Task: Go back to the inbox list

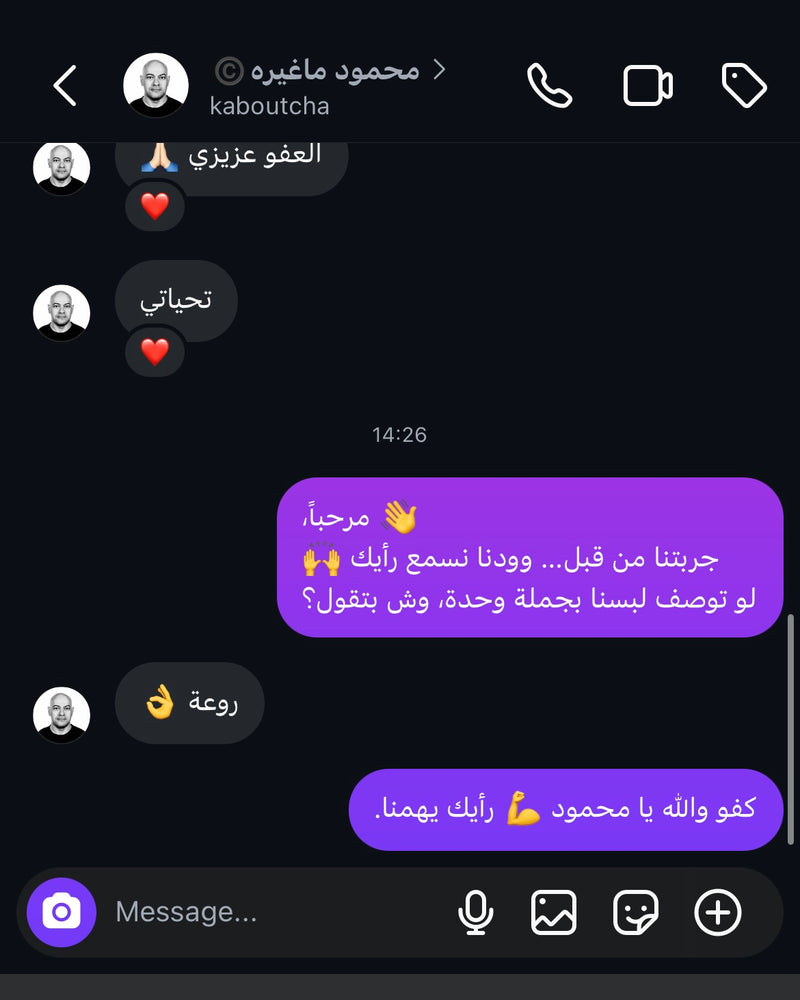Action: pyautogui.click(x=64, y=86)
